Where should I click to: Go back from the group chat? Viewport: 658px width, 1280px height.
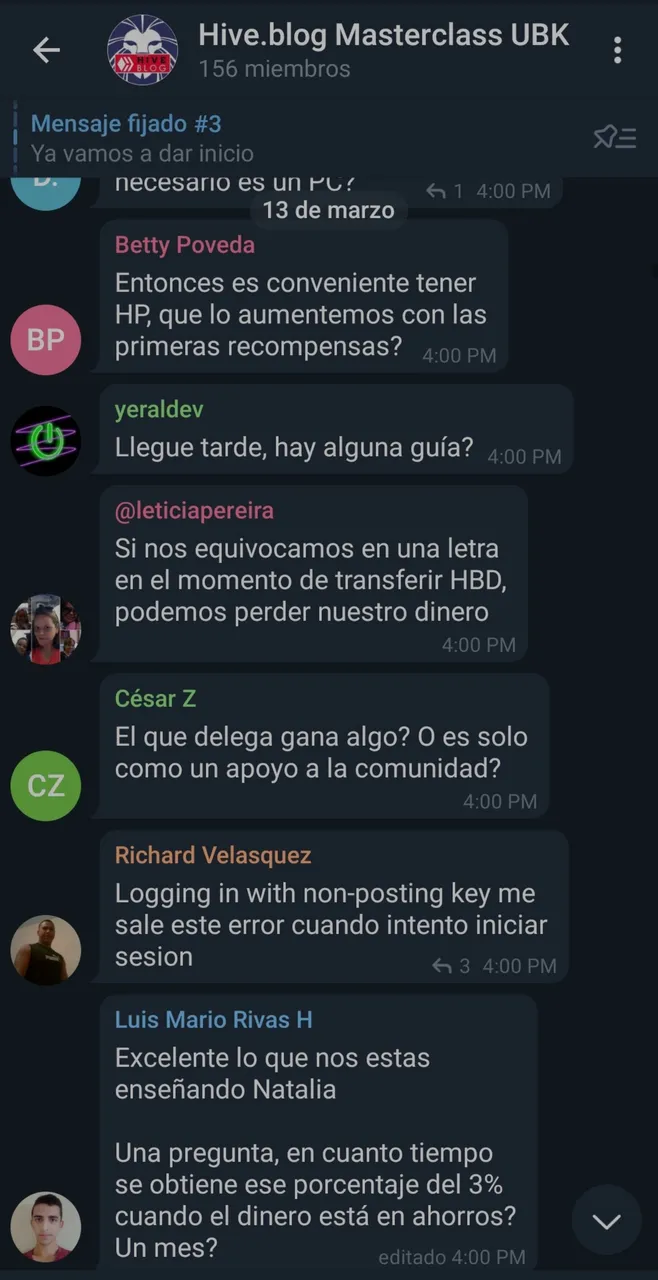pyautogui.click(x=46, y=50)
